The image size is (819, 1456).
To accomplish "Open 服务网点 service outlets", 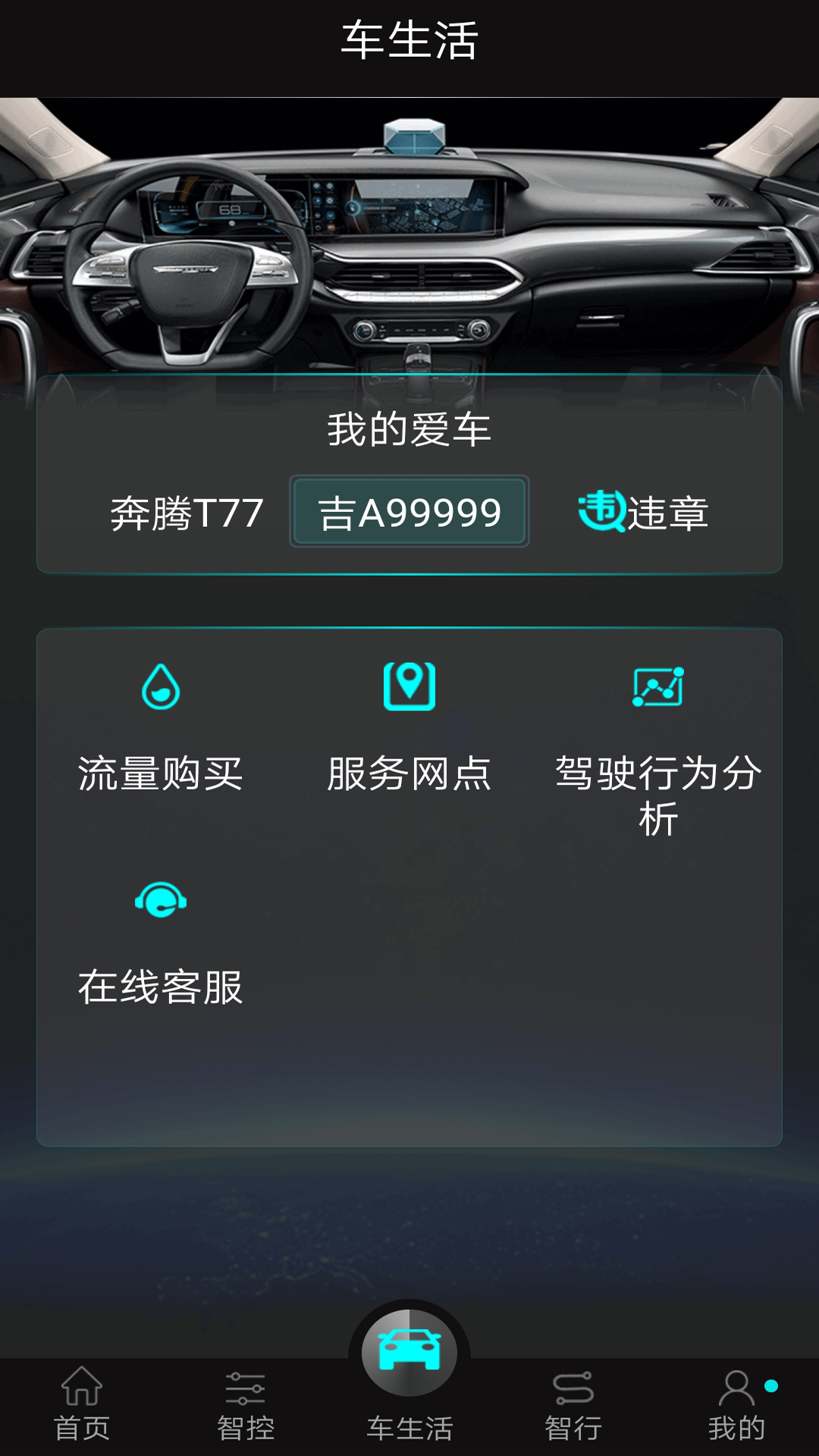I will point(409,728).
